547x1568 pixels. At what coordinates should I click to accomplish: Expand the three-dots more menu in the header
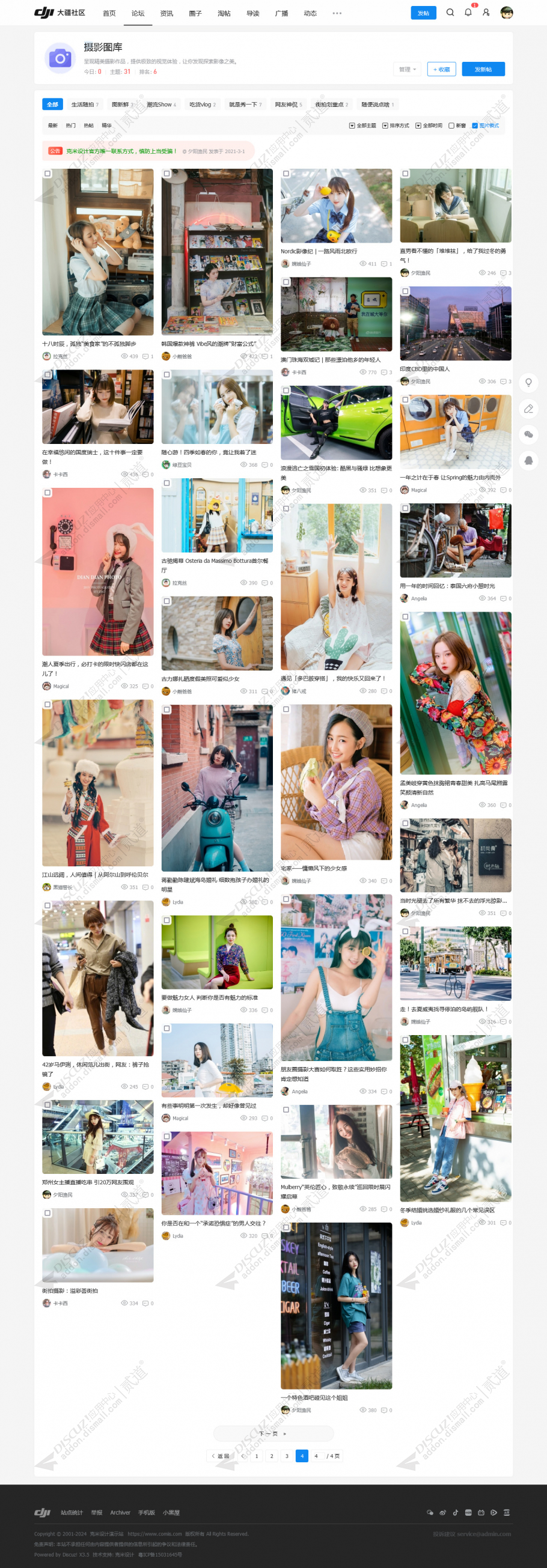click(337, 13)
